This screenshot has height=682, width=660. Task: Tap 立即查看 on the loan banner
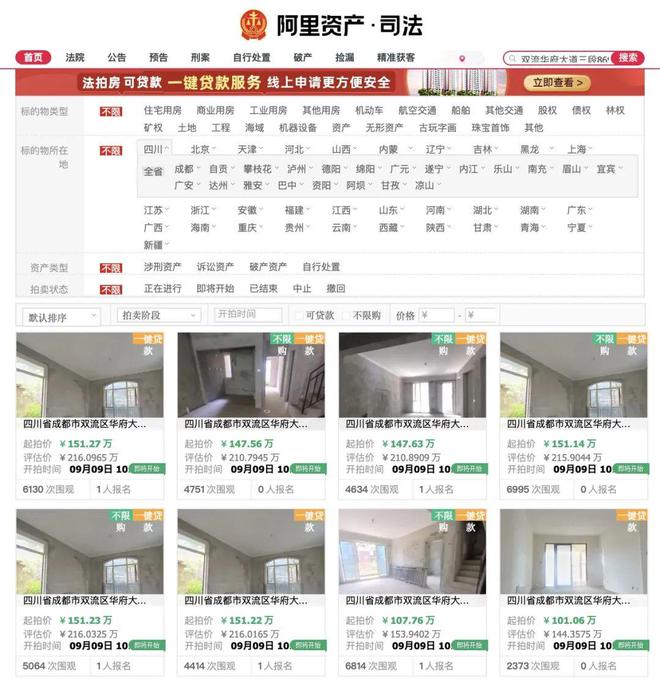pos(560,83)
